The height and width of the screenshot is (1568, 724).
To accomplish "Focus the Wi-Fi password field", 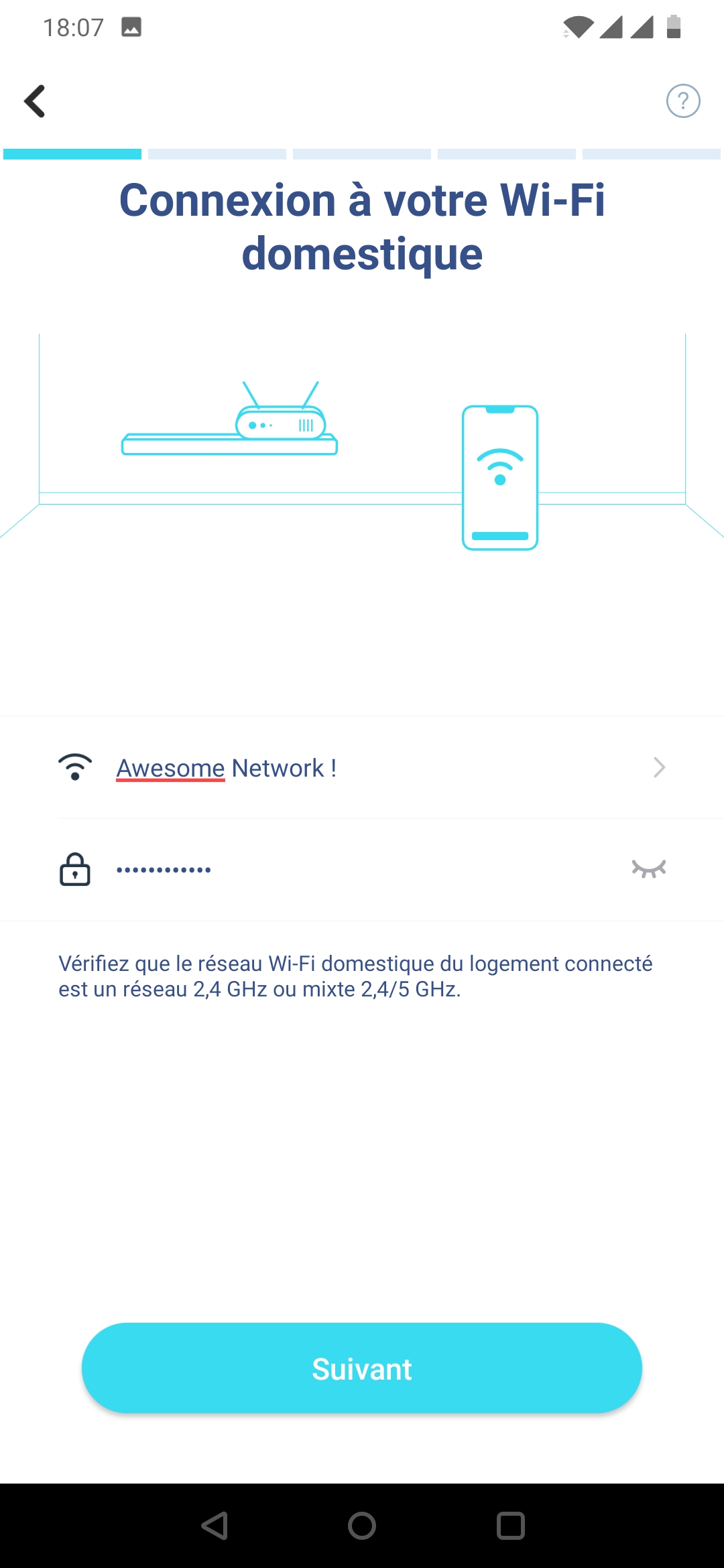I will click(x=362, y=870).
